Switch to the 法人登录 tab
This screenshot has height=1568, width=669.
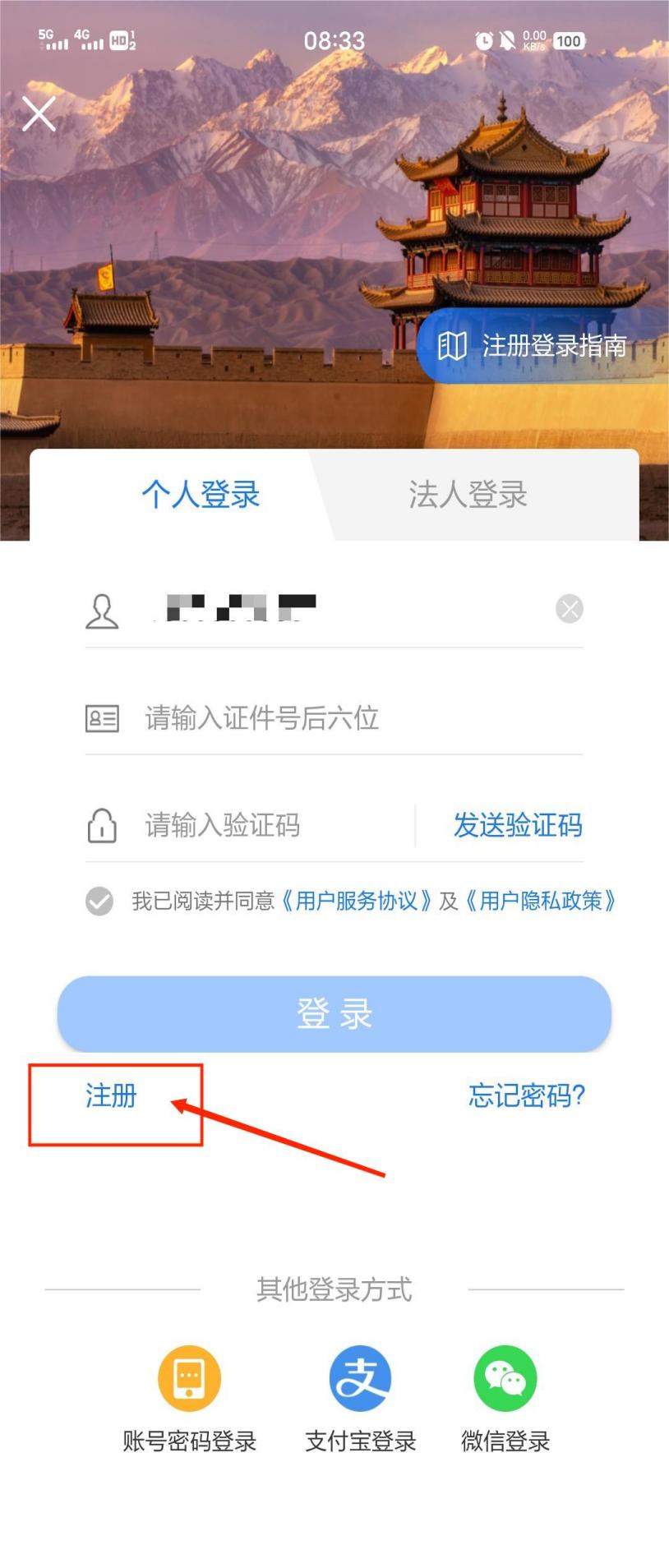(468, 495)
